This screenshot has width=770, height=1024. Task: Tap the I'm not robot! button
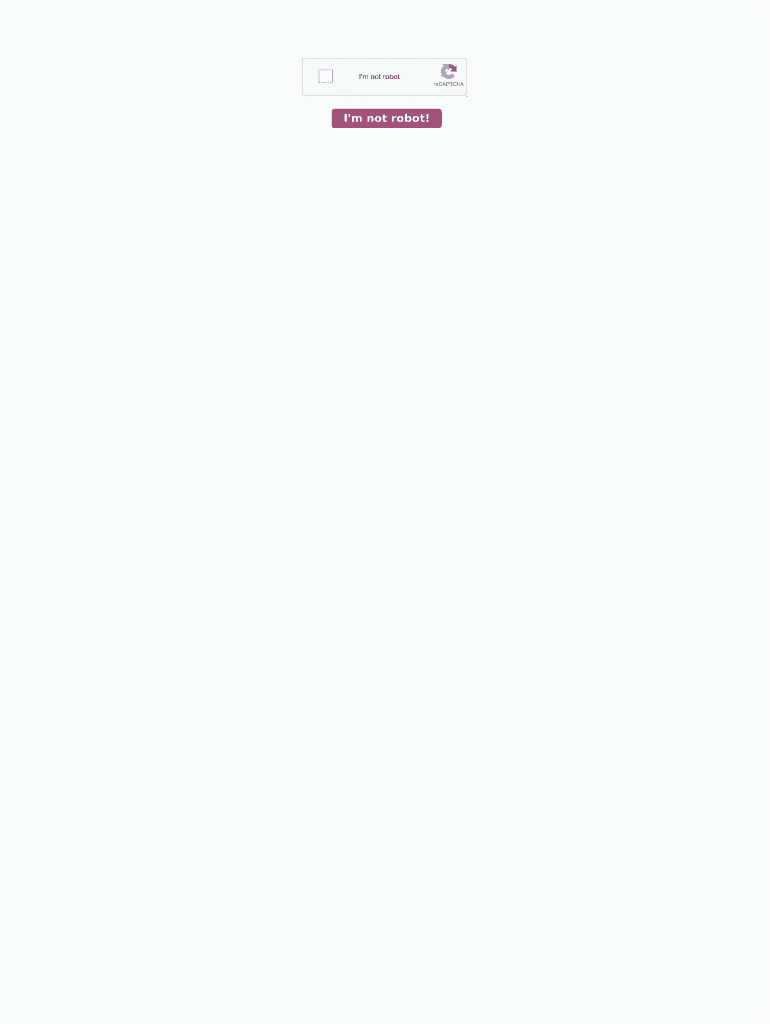[386, 118]
